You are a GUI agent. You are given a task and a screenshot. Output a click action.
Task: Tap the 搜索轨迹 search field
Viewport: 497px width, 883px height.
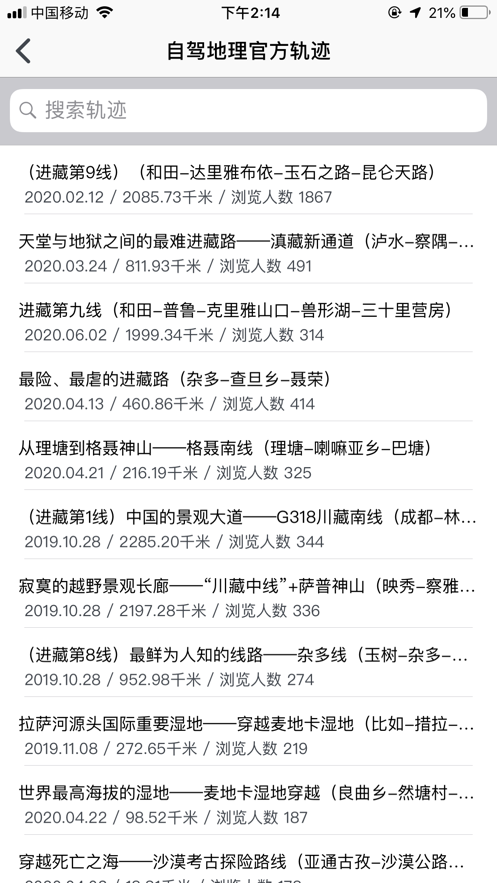click(248, 110)
